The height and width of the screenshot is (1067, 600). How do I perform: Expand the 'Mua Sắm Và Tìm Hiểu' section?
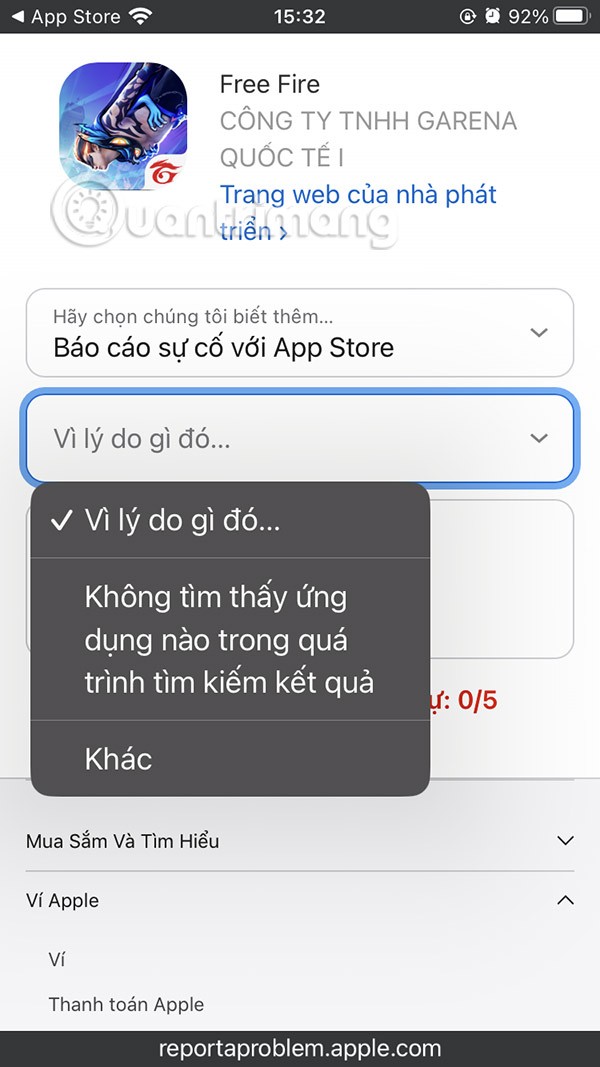(299, 841)
